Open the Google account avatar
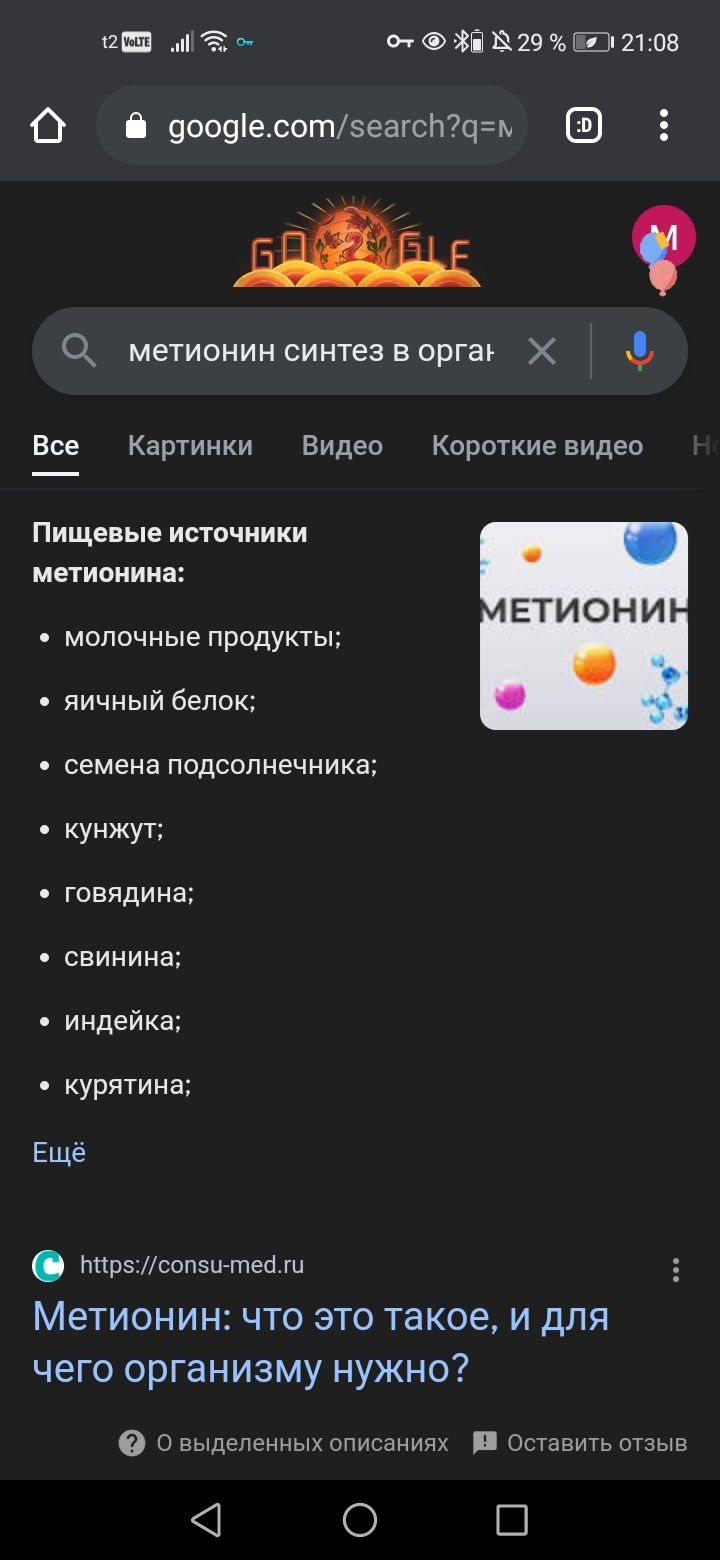The width and height of the screenshot is (720, 1560). (663, 238)
